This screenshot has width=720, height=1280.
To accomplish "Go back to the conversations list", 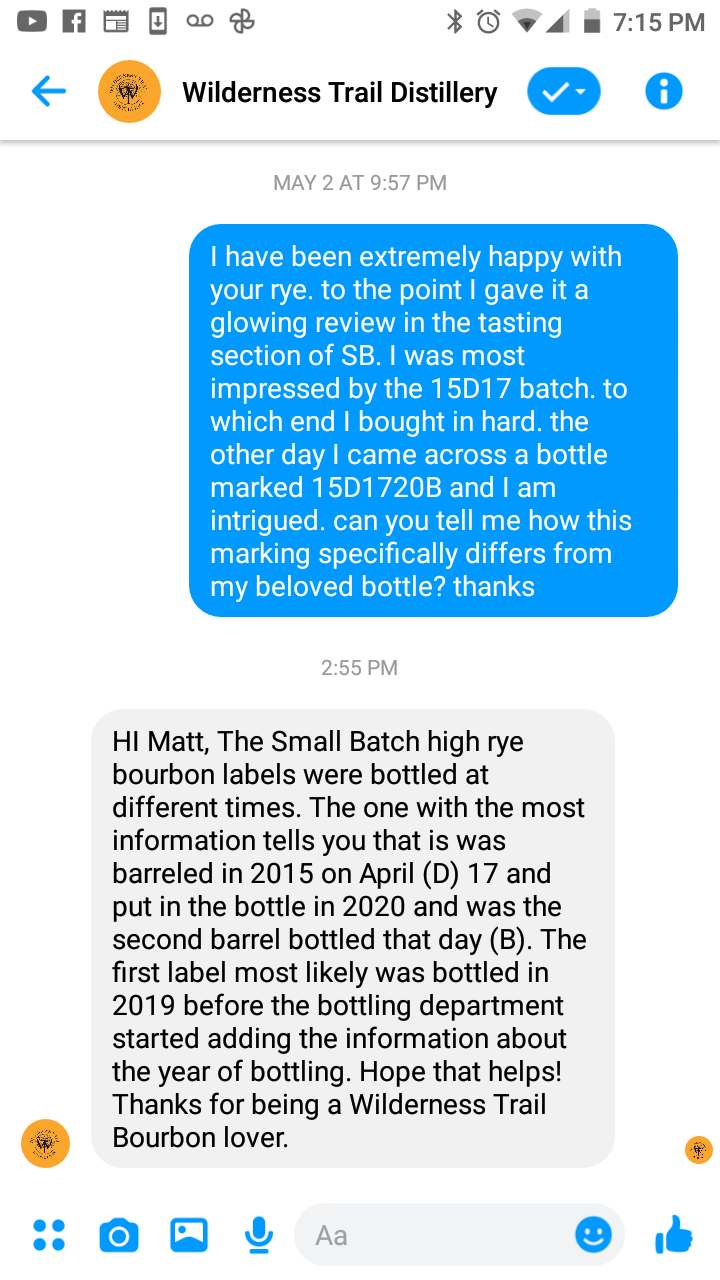I will [x=48, y=92].
